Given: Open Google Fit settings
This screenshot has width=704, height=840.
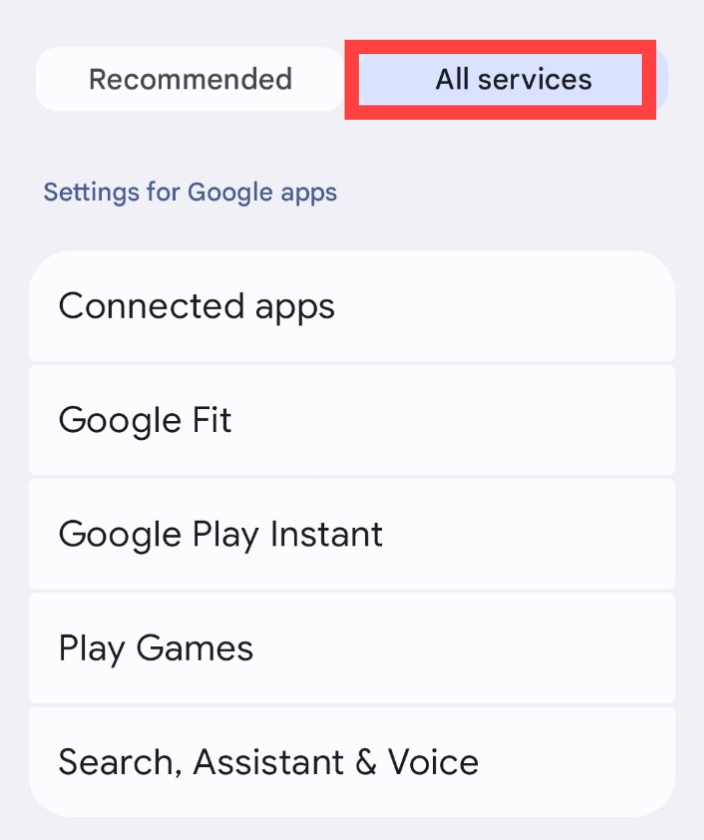Looking at the screenshot, I should 352,420.
